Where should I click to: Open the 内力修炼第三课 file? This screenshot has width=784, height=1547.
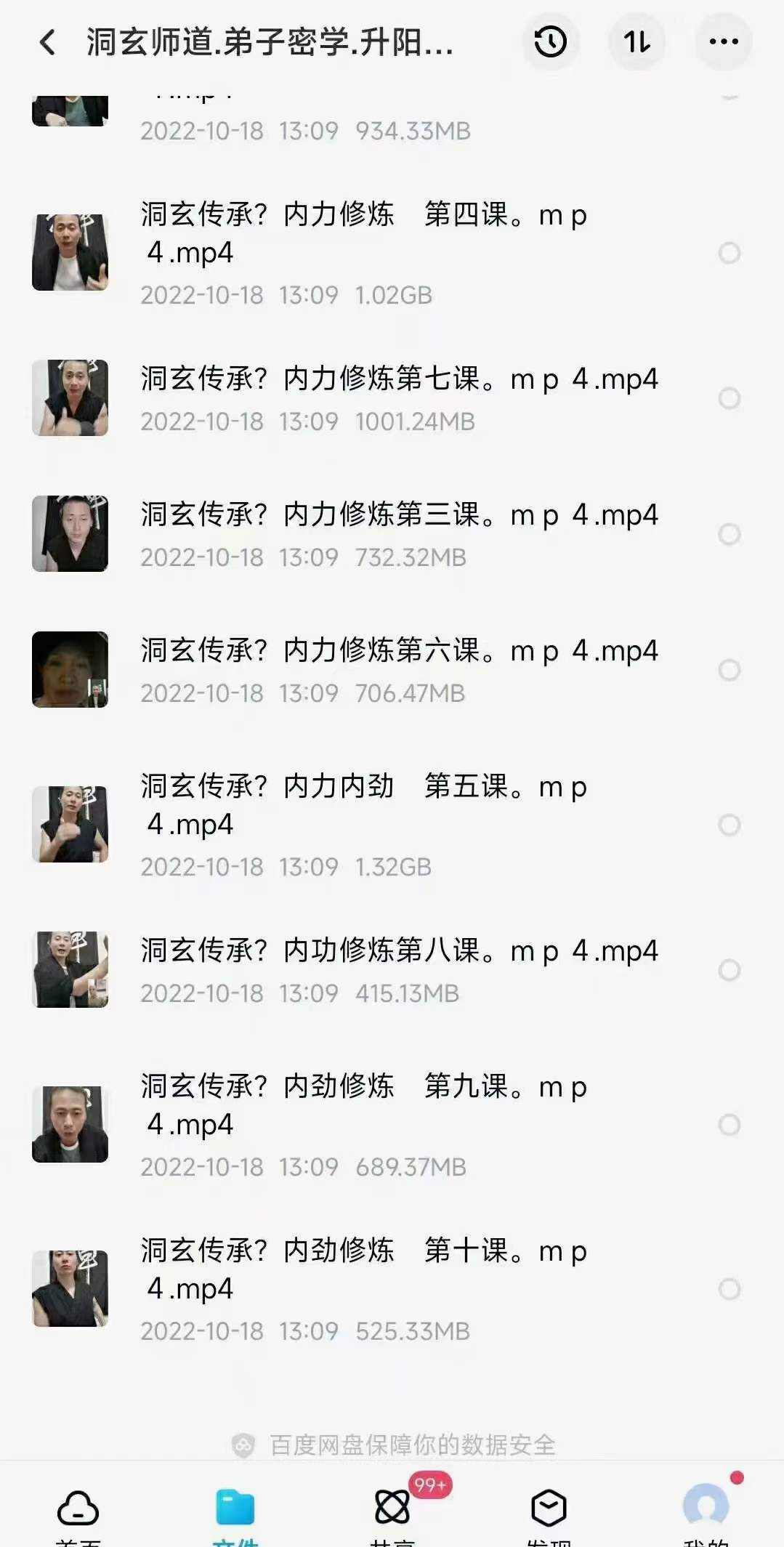[399, 515]
